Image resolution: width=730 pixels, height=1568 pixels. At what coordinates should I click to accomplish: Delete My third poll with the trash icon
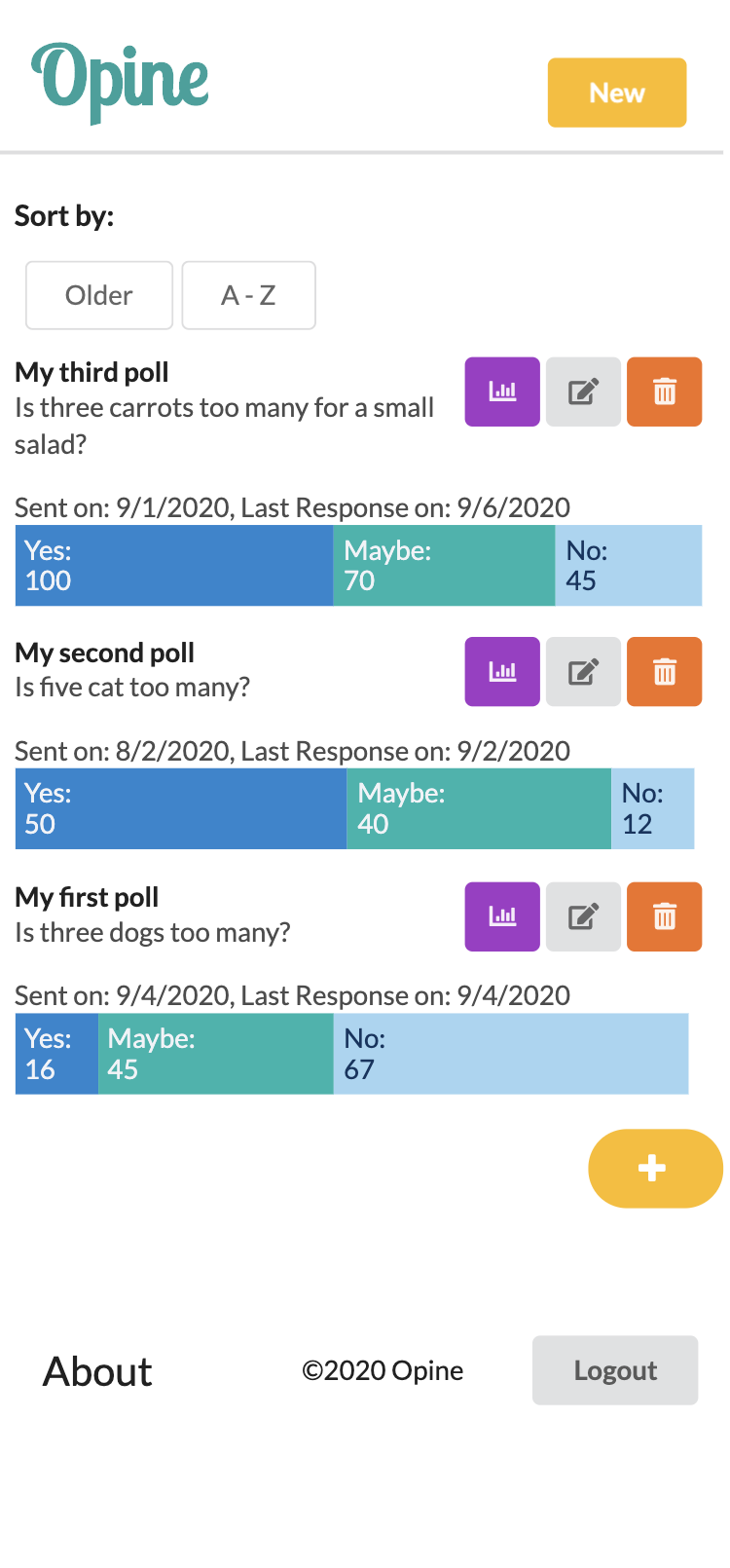pos(664,392)
